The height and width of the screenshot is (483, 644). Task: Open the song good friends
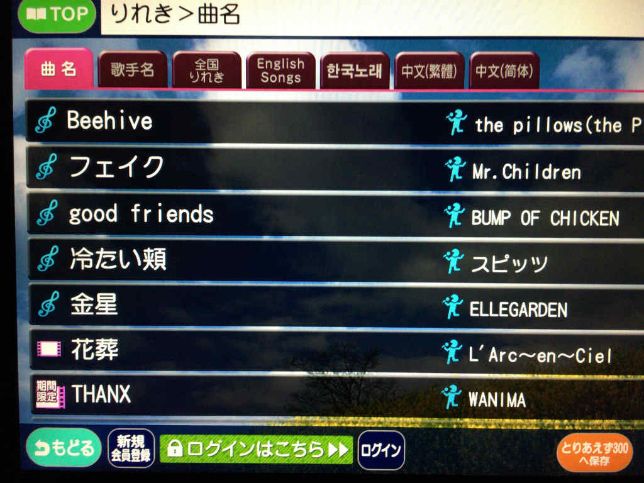140,214
